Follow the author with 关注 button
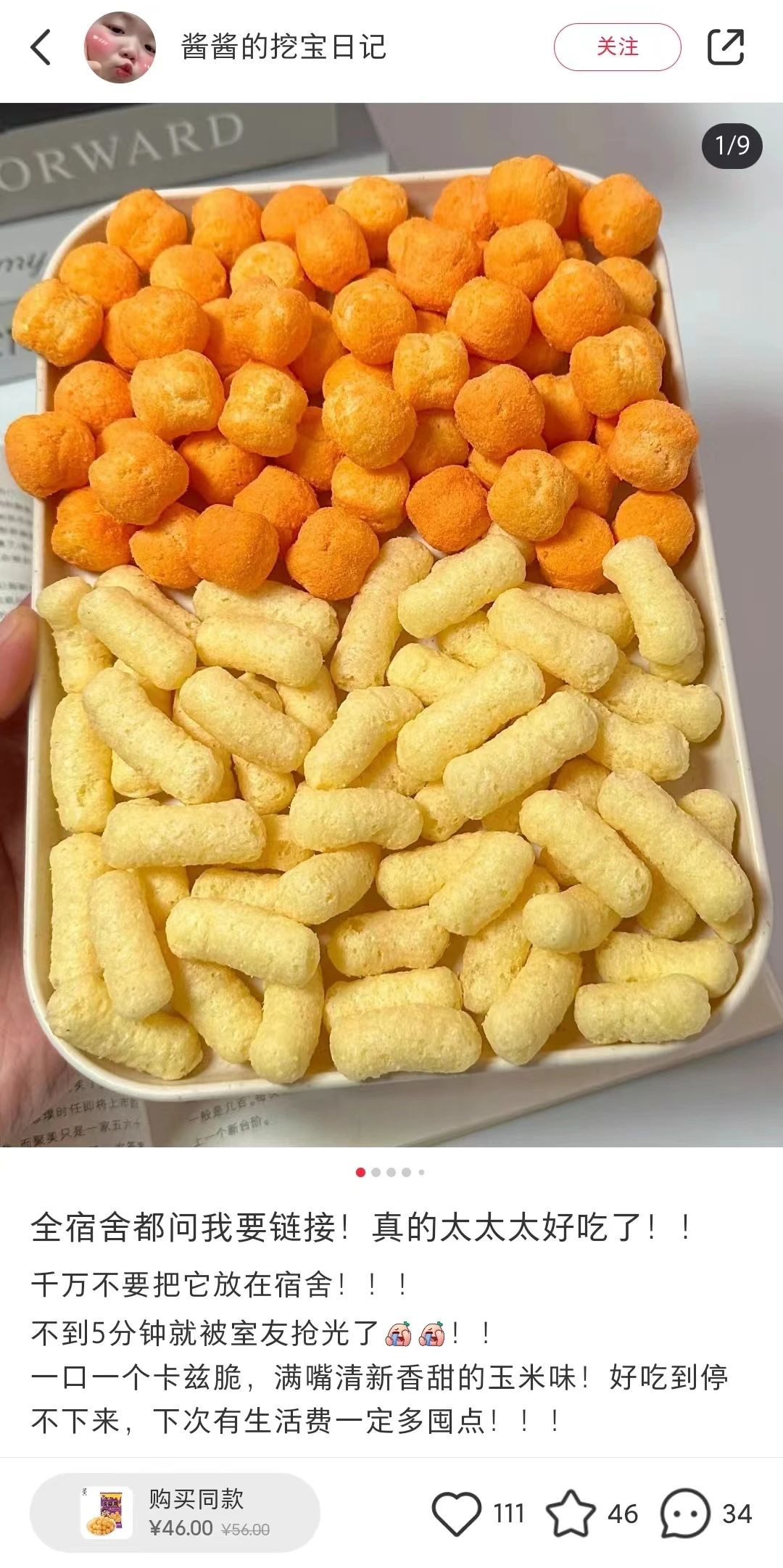 [x=617, y=47]
